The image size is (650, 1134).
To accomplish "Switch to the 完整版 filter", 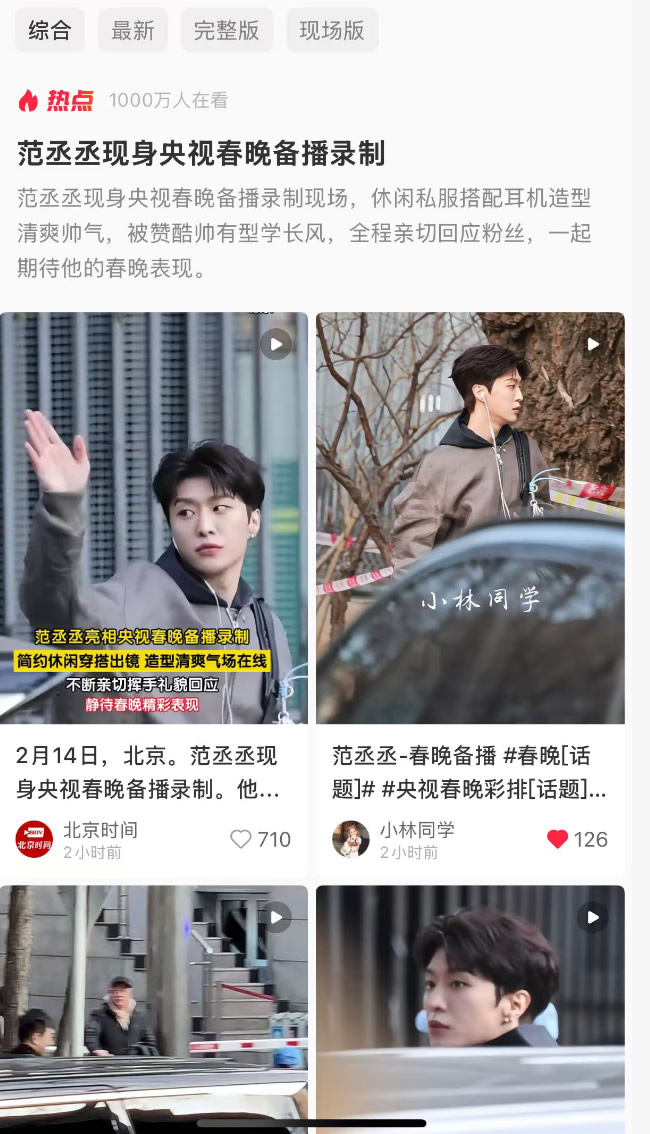I will point(226,30).
